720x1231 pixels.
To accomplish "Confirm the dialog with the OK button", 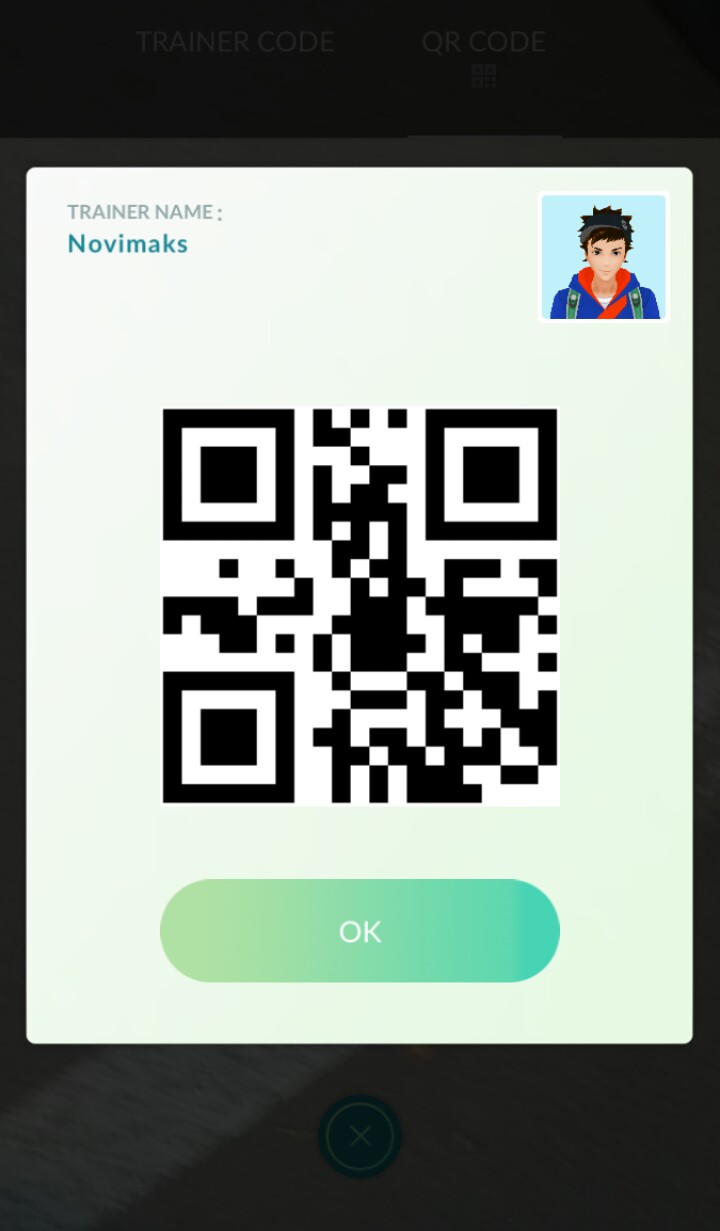I will [x=360, y=931].
